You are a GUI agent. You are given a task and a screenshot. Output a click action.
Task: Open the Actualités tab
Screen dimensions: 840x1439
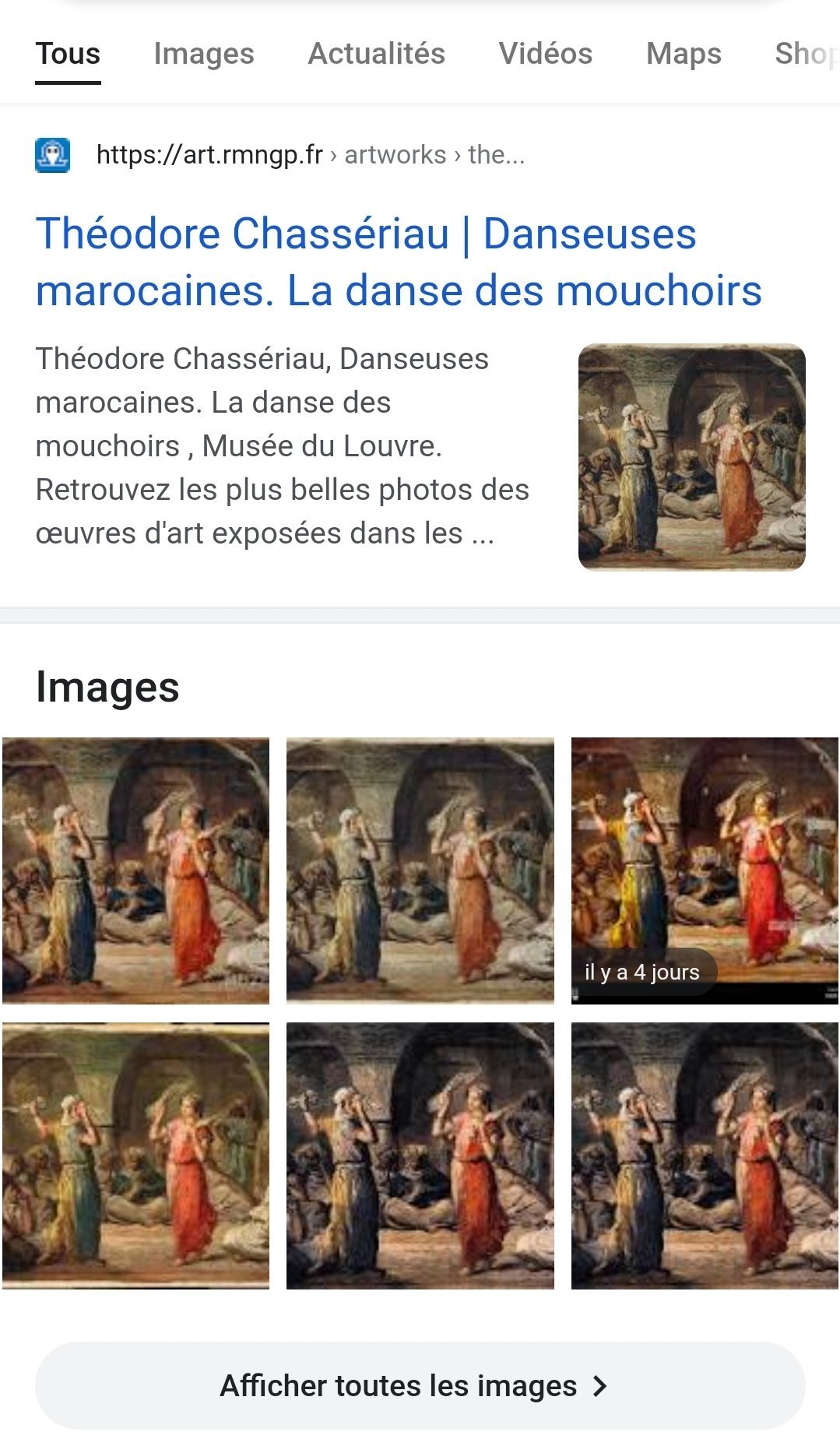click(x=377, y=54)
